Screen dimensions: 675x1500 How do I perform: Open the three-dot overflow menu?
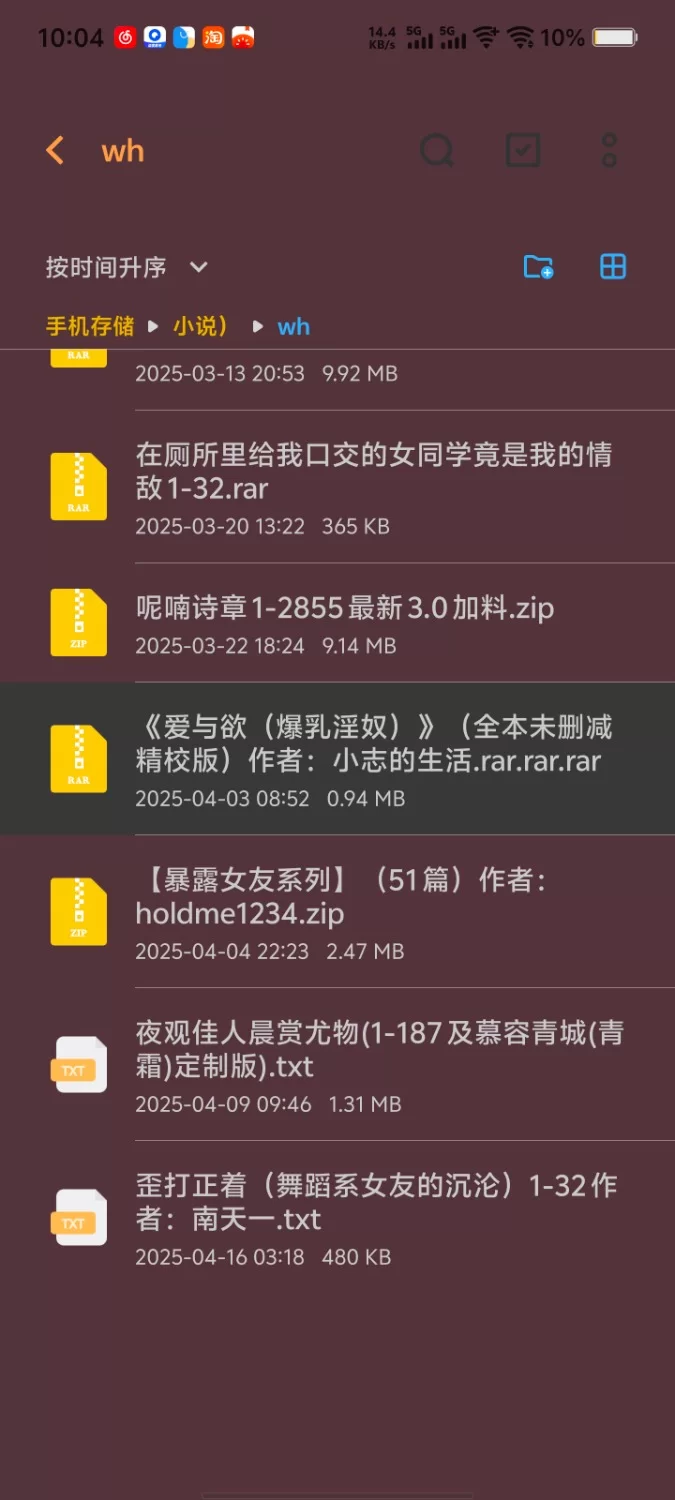609,151
